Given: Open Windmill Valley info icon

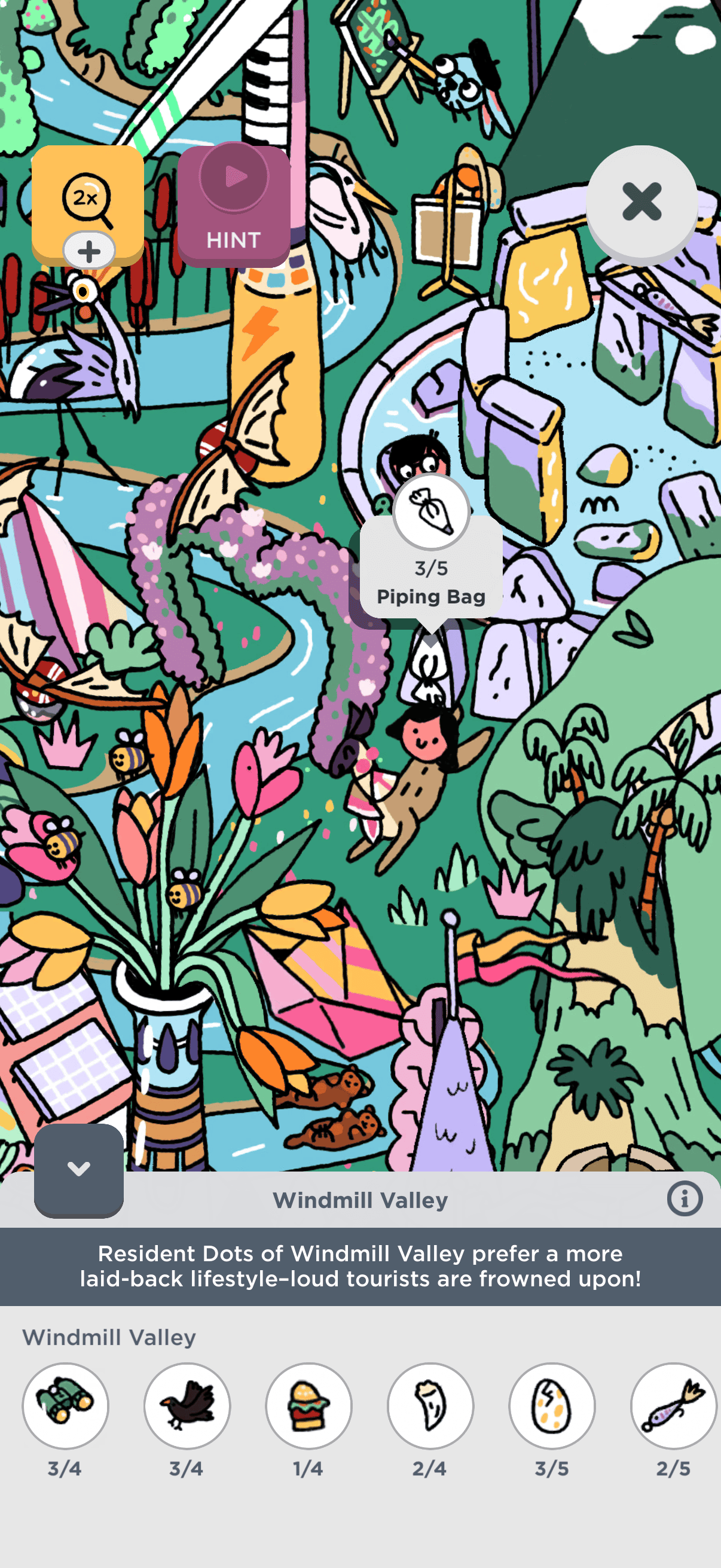Looking at the screenshot, I should 685,1199.
